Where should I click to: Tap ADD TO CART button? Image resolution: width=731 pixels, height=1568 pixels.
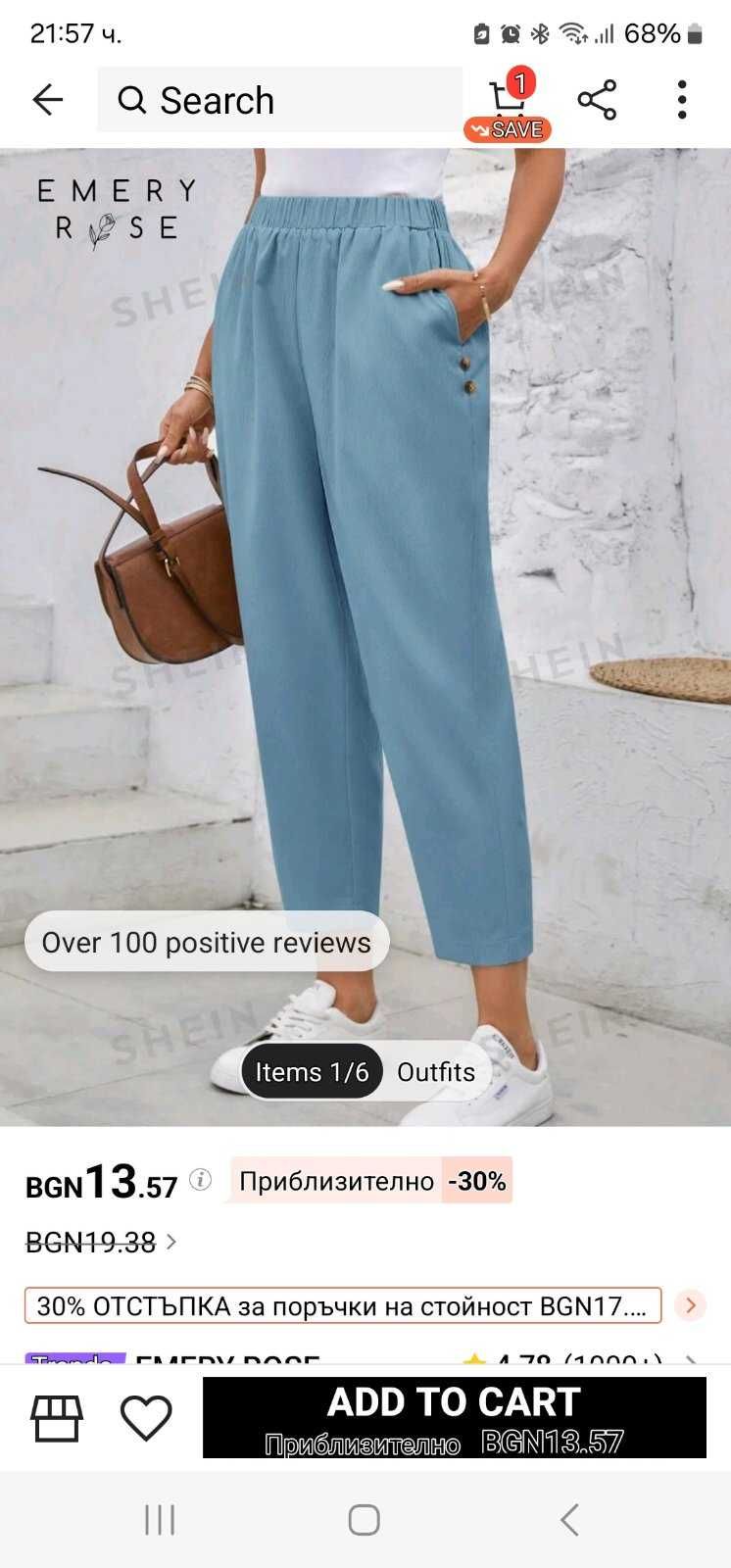454,1417
